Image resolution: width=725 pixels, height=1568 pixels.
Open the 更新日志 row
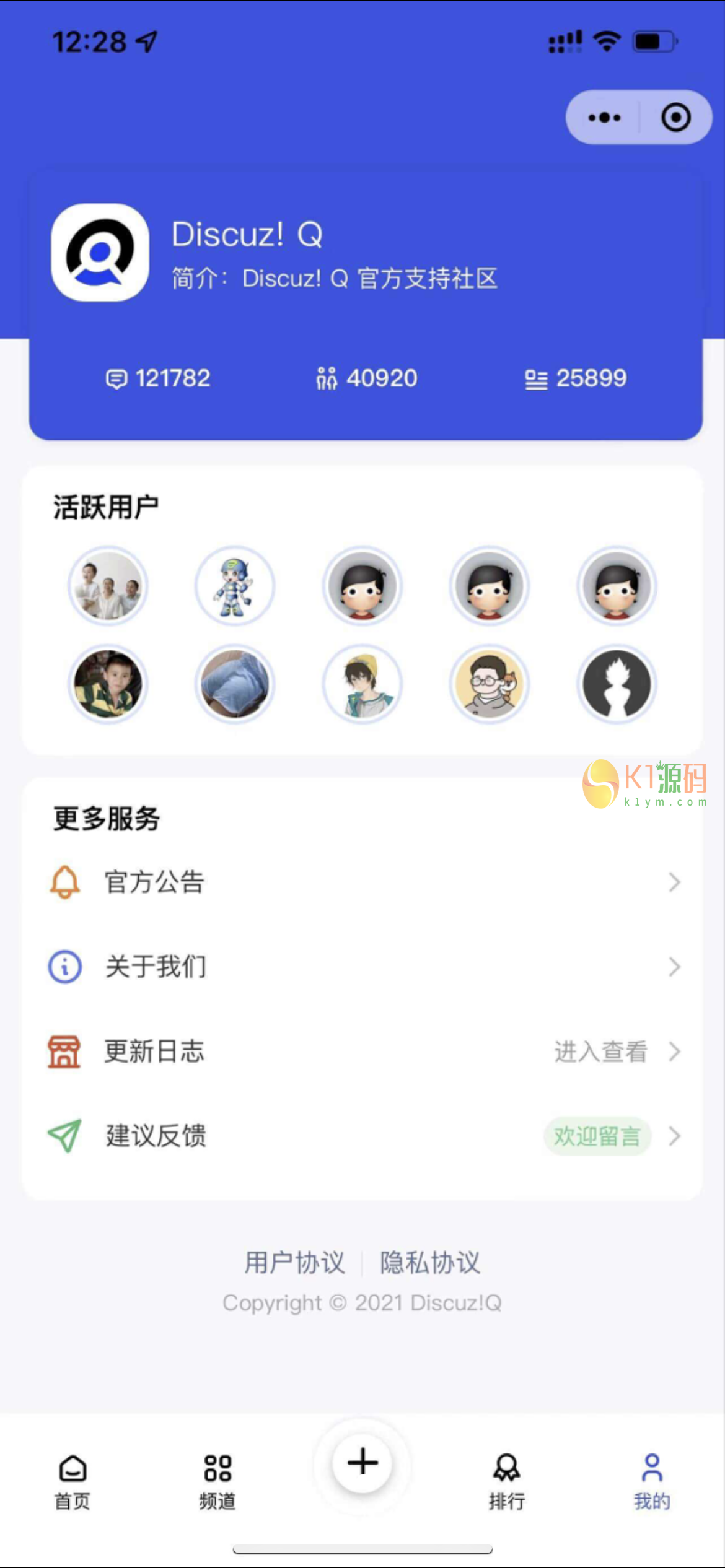[x=362, y=1052]
